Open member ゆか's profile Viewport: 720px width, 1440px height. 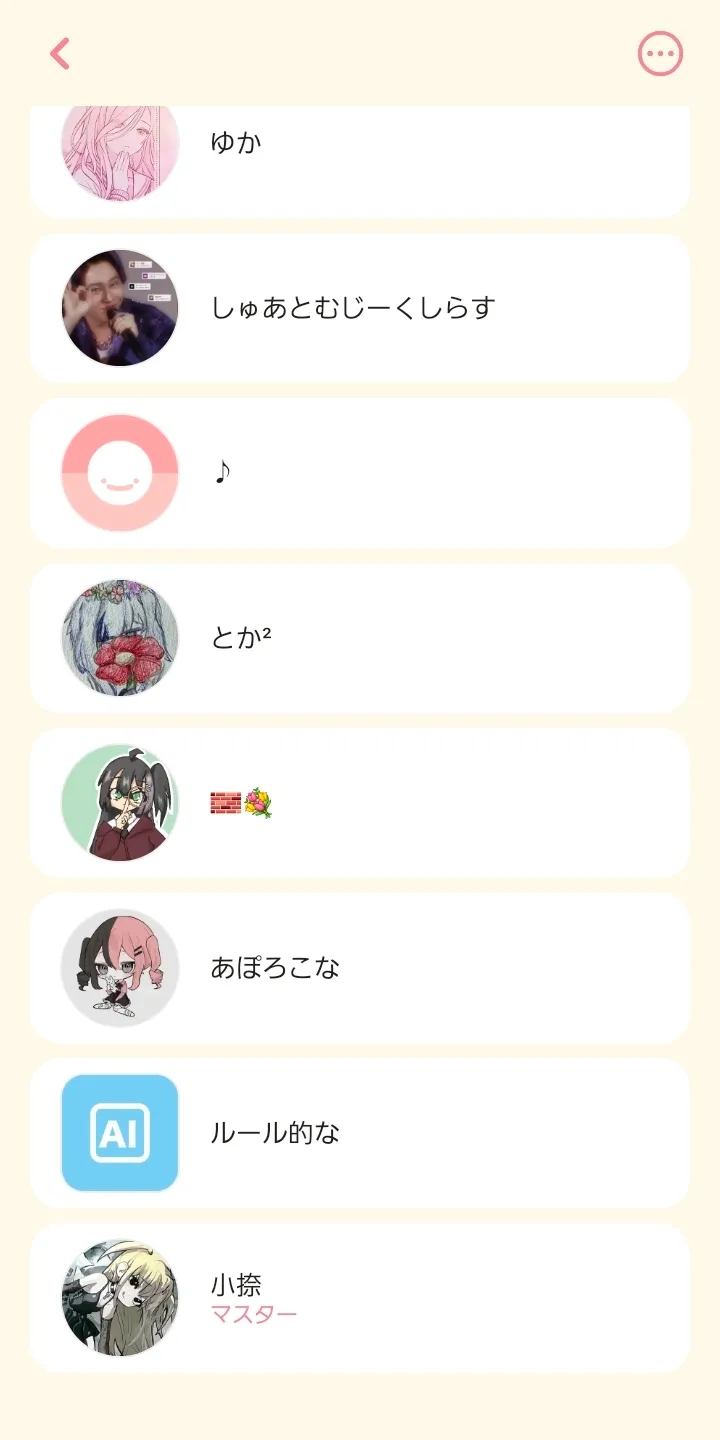point(360,161)
